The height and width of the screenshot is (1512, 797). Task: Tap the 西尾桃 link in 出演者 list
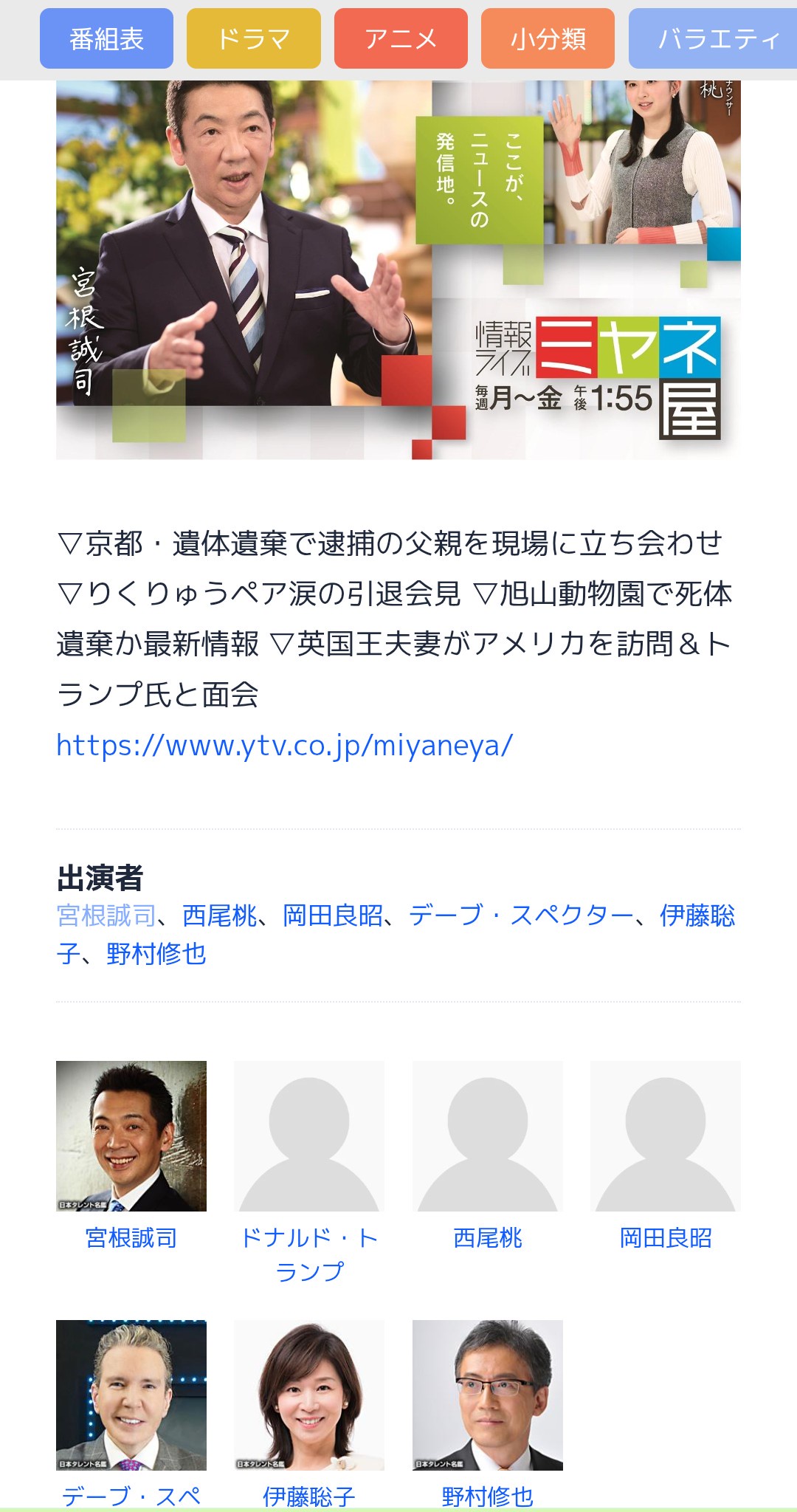coord(220,915)
